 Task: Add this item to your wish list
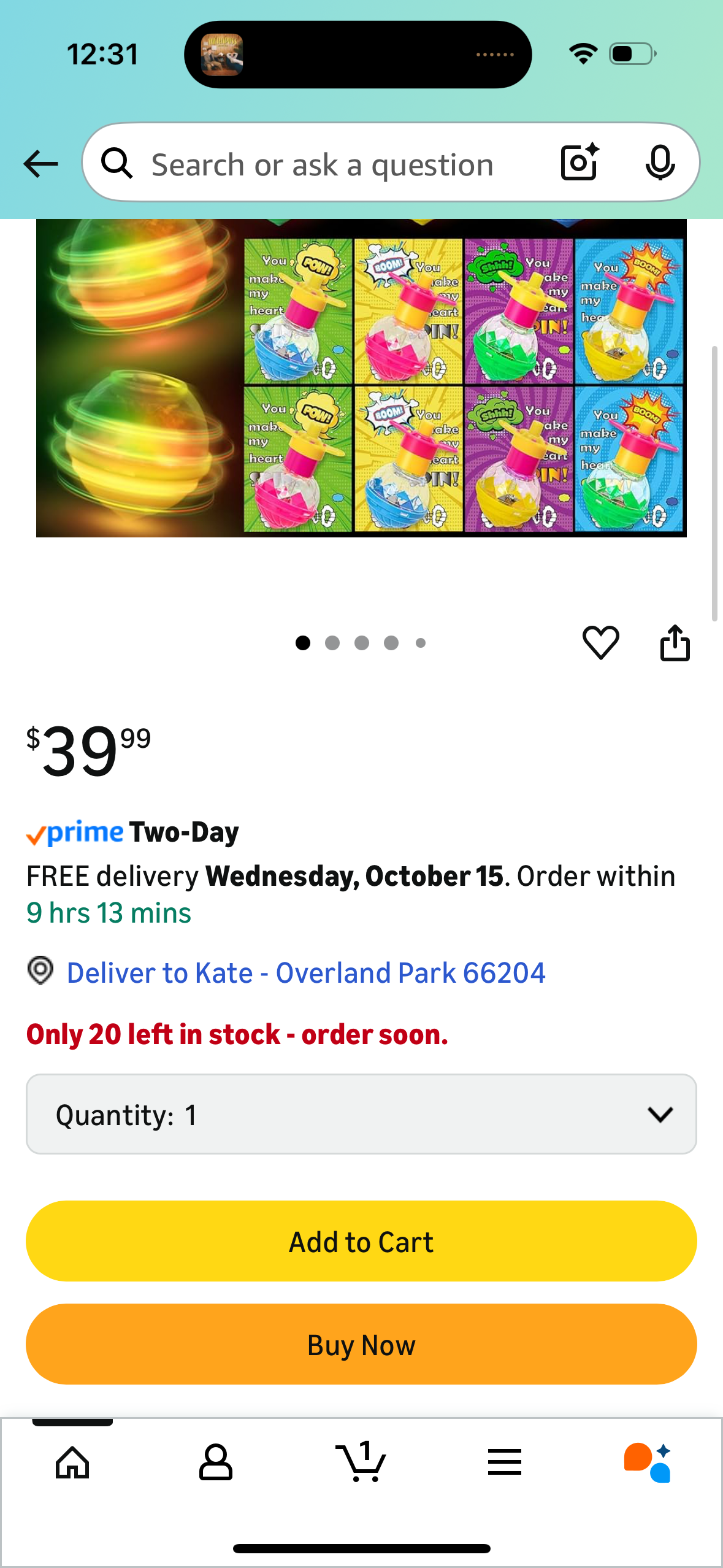coord(600,643)
